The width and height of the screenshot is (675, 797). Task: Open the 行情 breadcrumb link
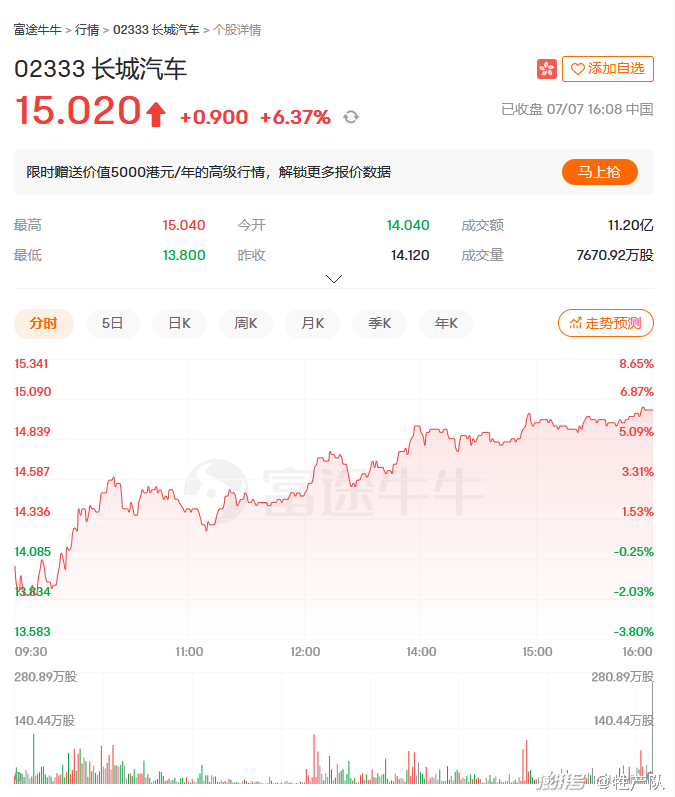pyautogui.click(x=87, y=30)
